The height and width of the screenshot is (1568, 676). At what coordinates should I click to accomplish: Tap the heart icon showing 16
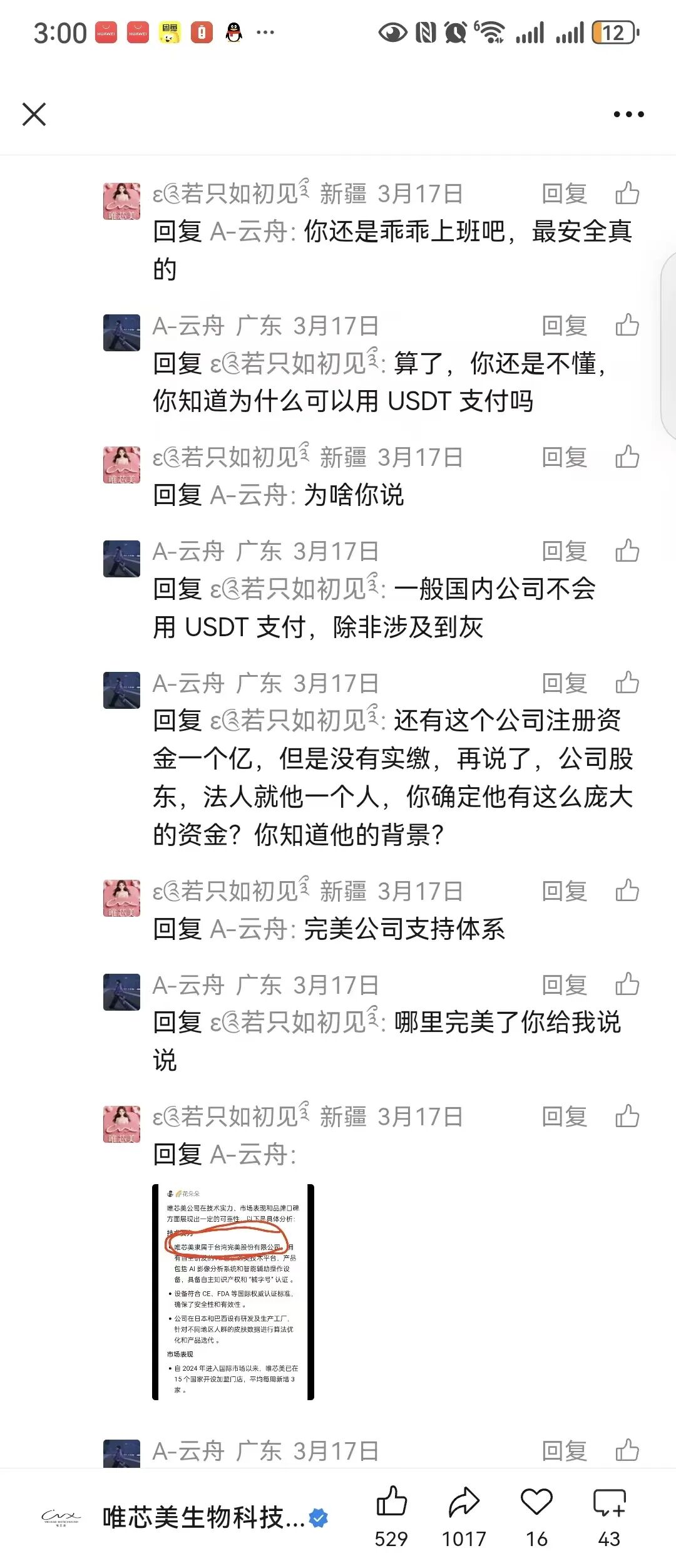tap(536, 1503)
